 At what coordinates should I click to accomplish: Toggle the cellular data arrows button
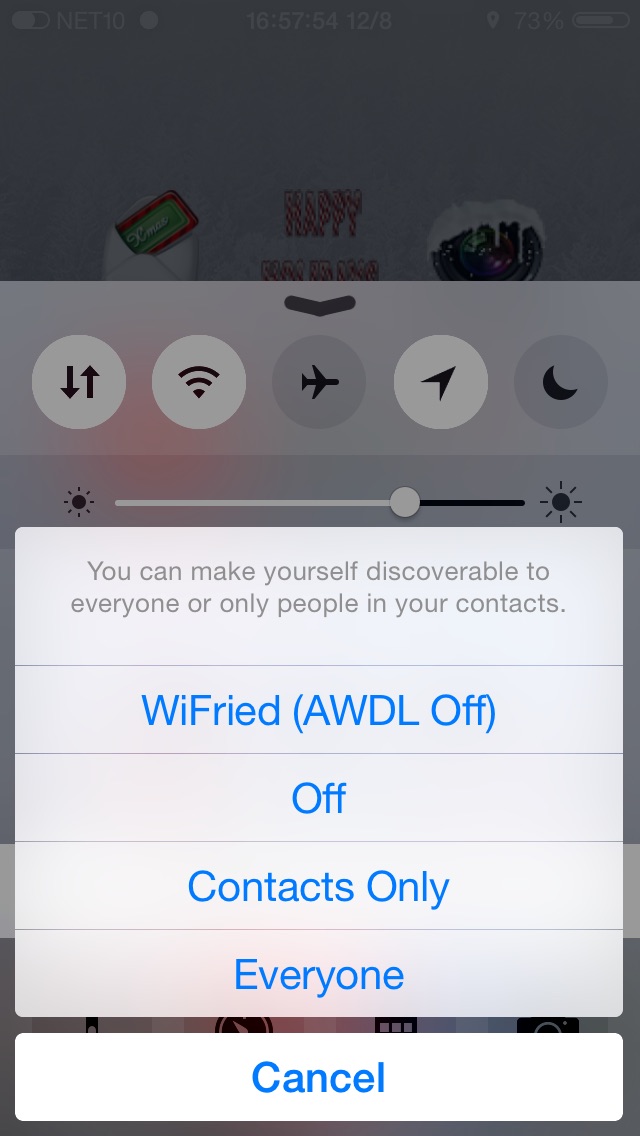click(x=79, y=382)
